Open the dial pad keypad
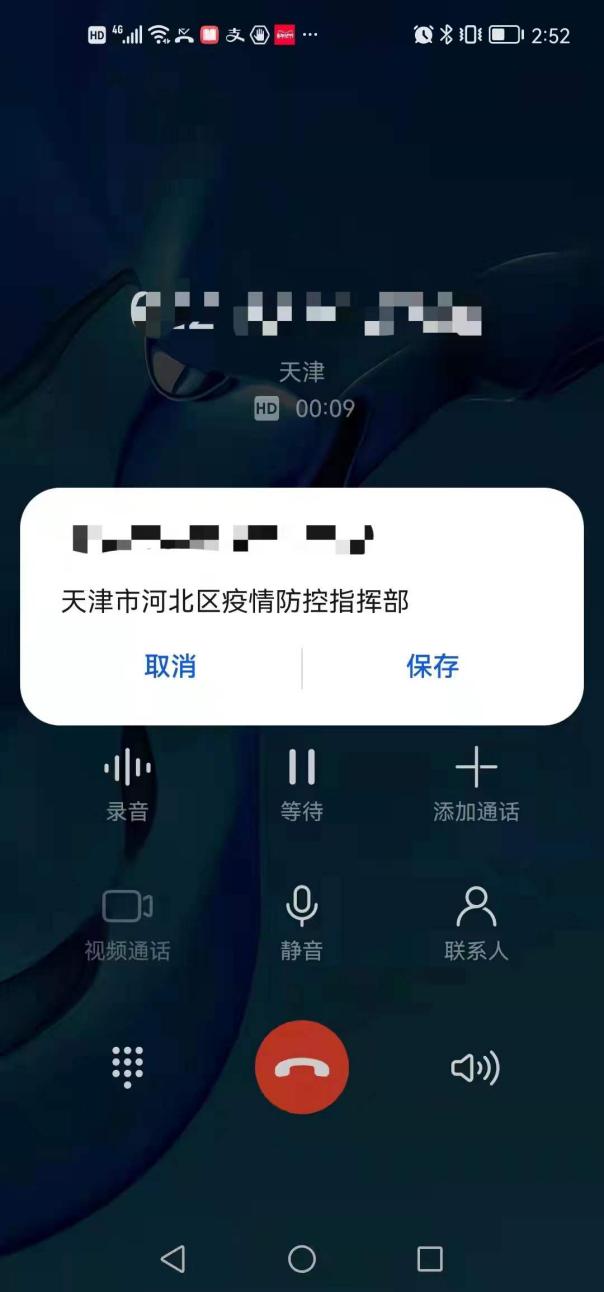 coord(127,1067)
